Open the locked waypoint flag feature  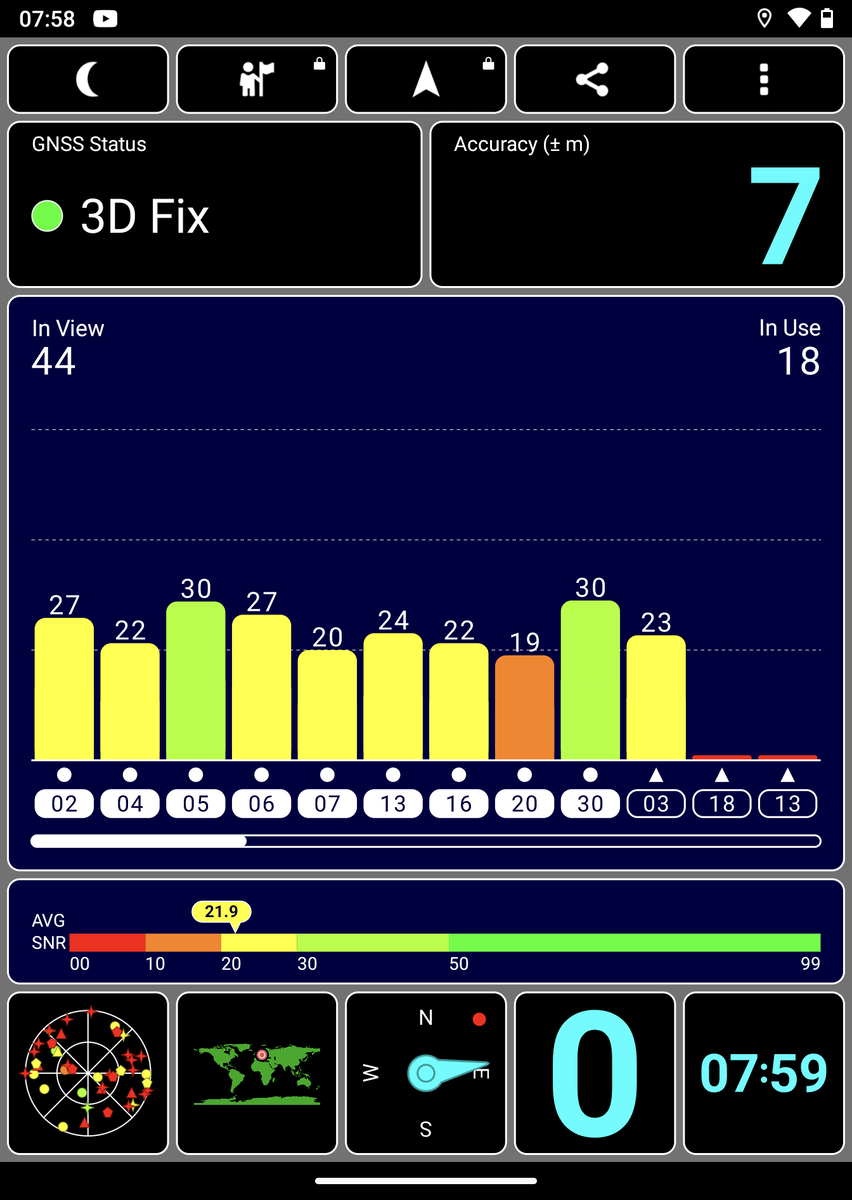[257, 80]
